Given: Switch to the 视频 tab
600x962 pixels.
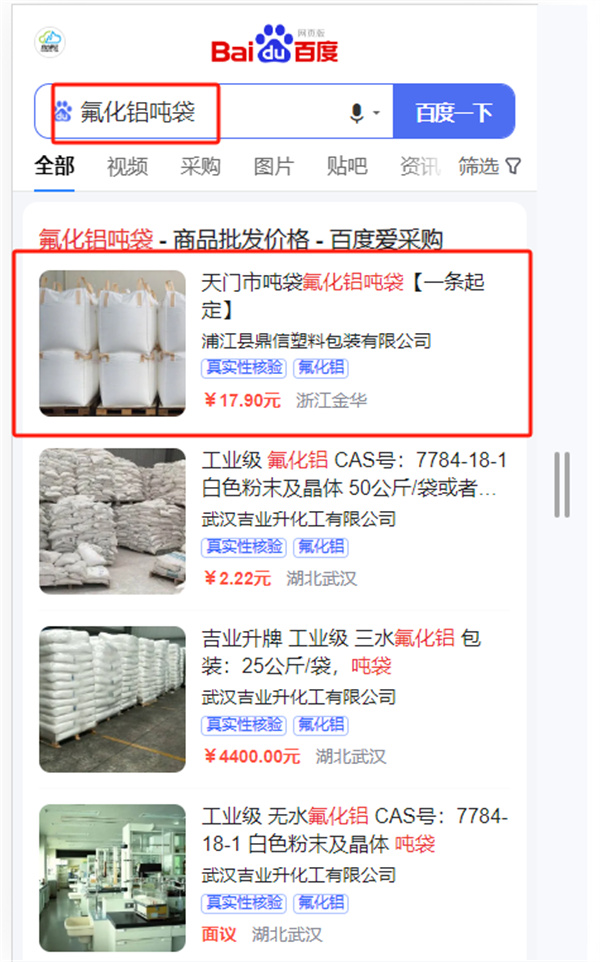Looking at the screenshot, I should 127,166.
